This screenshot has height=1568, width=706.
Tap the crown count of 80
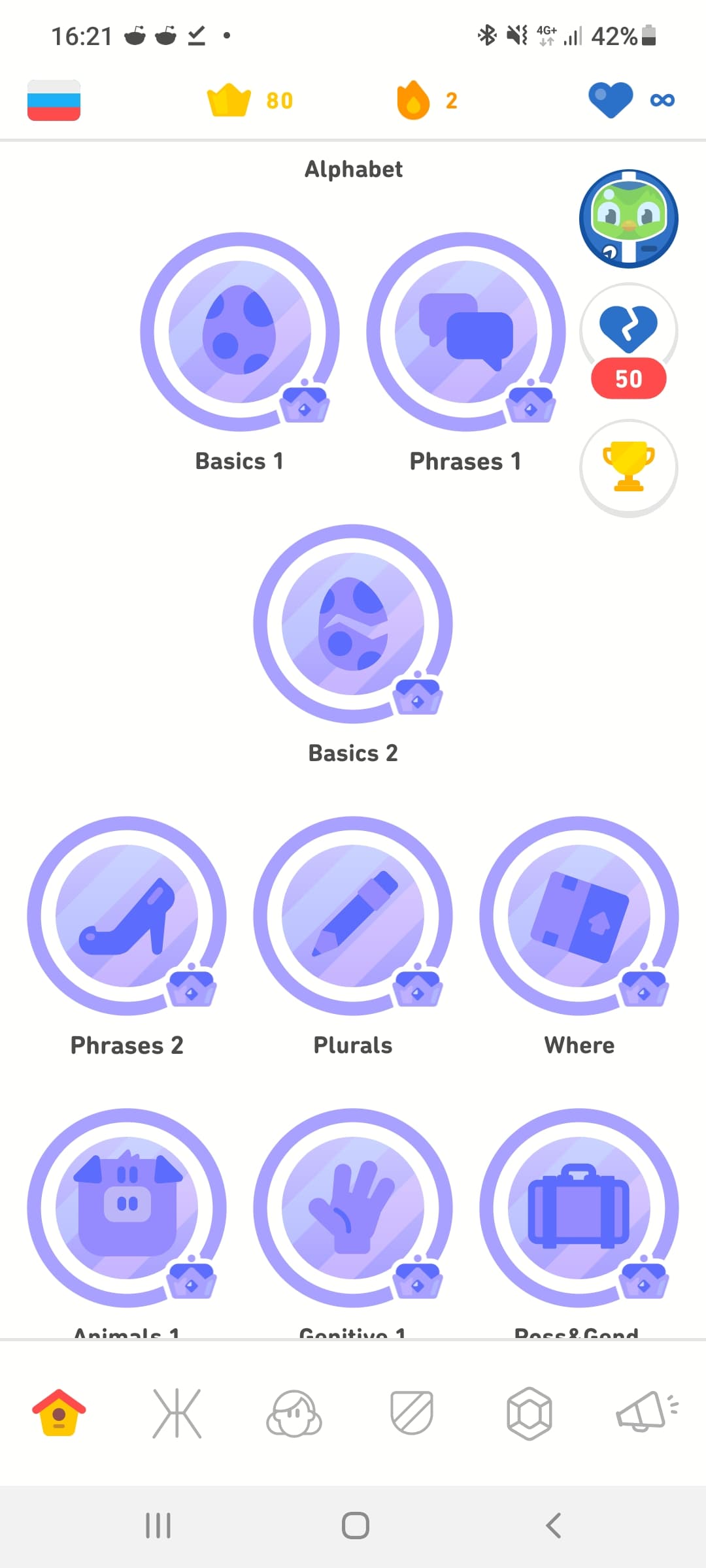pyautogui.click(x=250, y=101)
